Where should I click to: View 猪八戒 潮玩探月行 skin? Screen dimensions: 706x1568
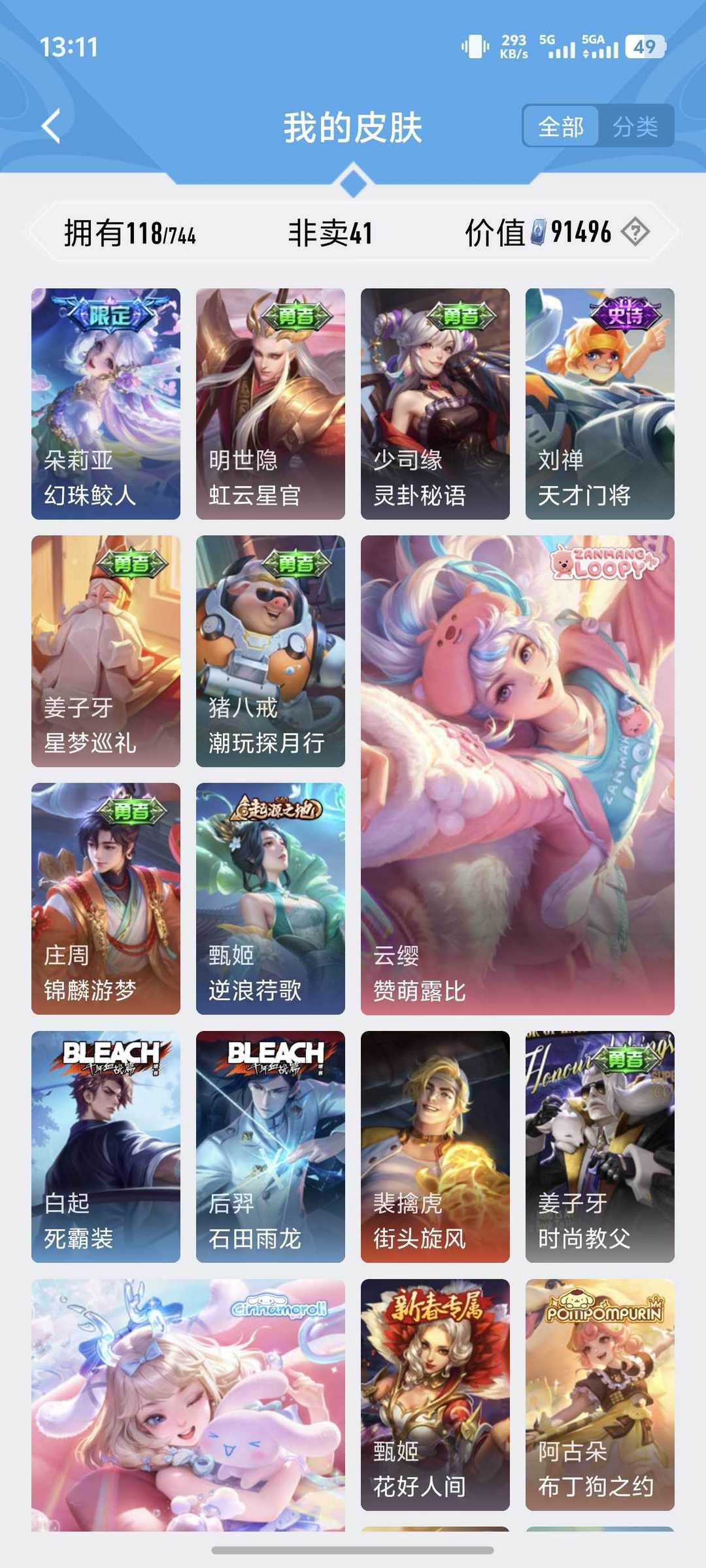point(271,651)
